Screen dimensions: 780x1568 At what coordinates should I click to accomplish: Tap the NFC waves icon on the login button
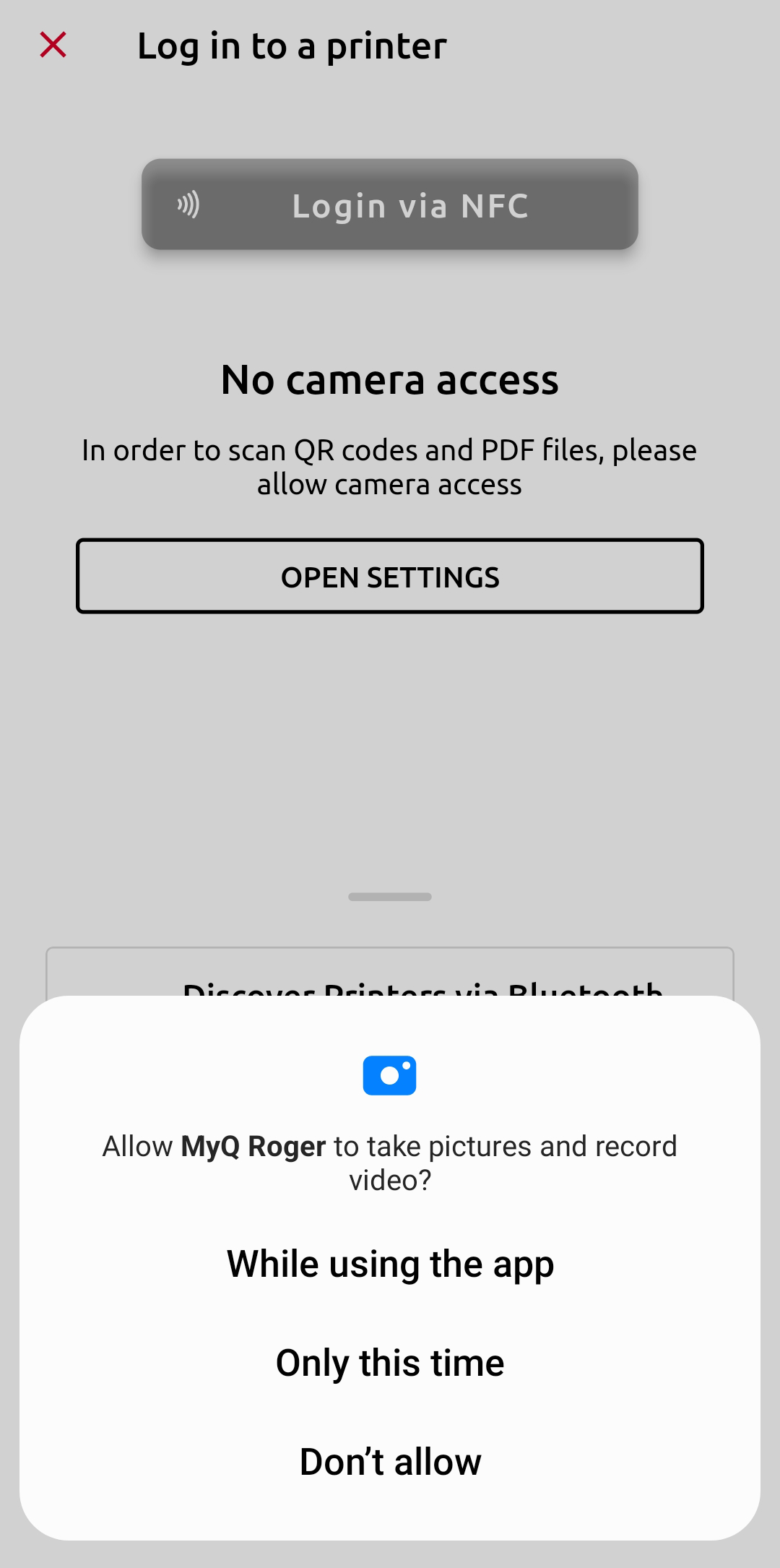coord(188,204)
